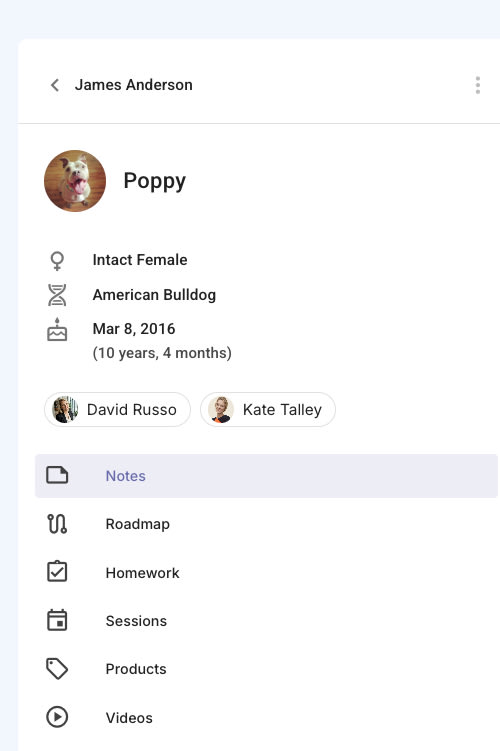View Poppy's Roadmap
500x751 pixels.
(266, 524)
